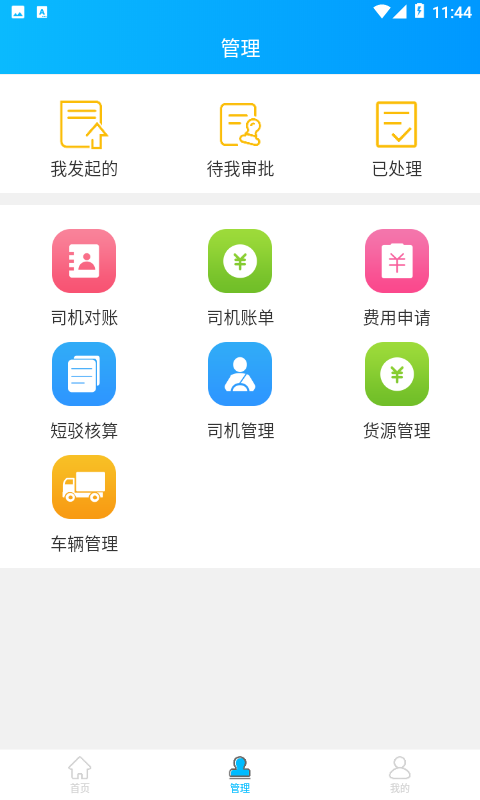
Task: Open 车辆管理 vehicle management
Action: point(84,505)
